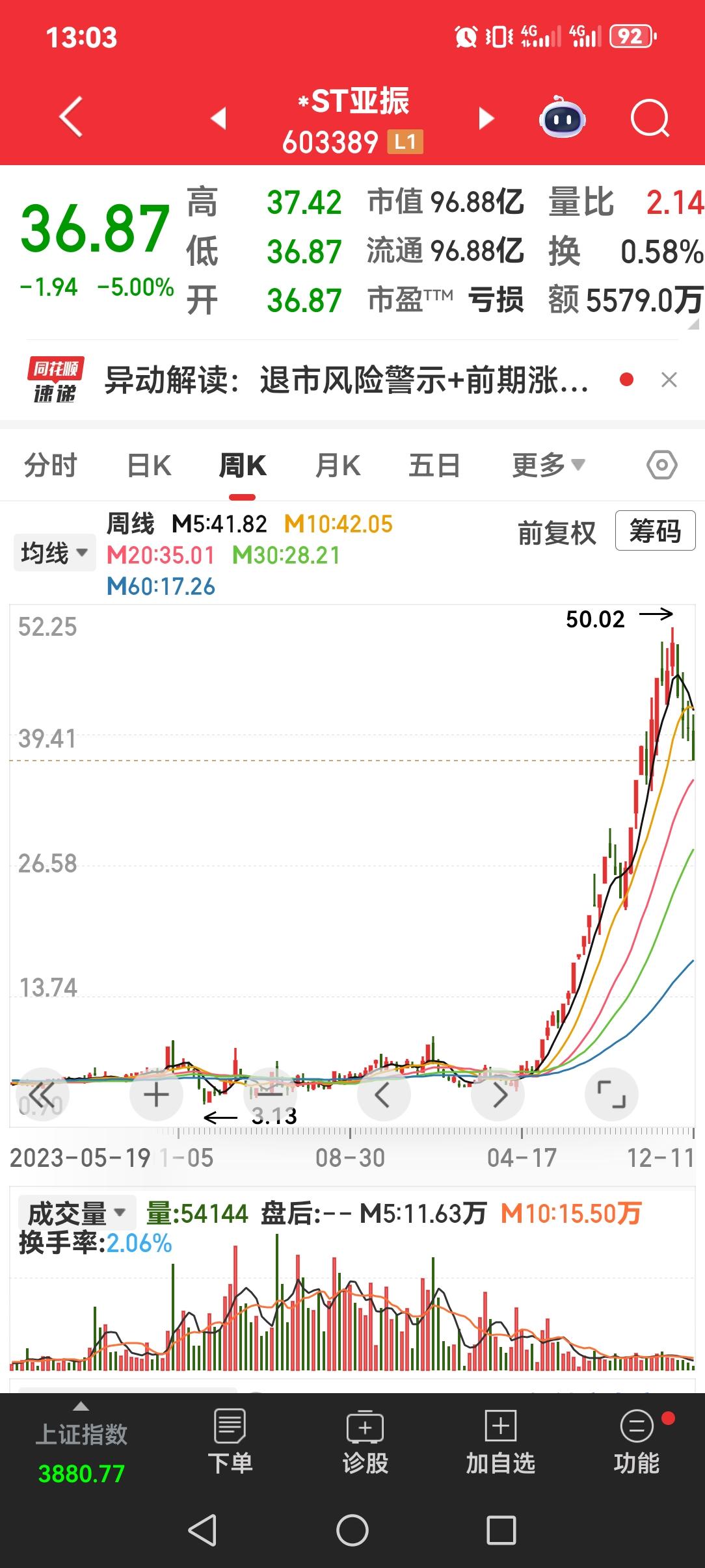Viewport: 705px width, 1568px height.
Task: Scrub chart left with arrow control
Action: click(384, 1094)
